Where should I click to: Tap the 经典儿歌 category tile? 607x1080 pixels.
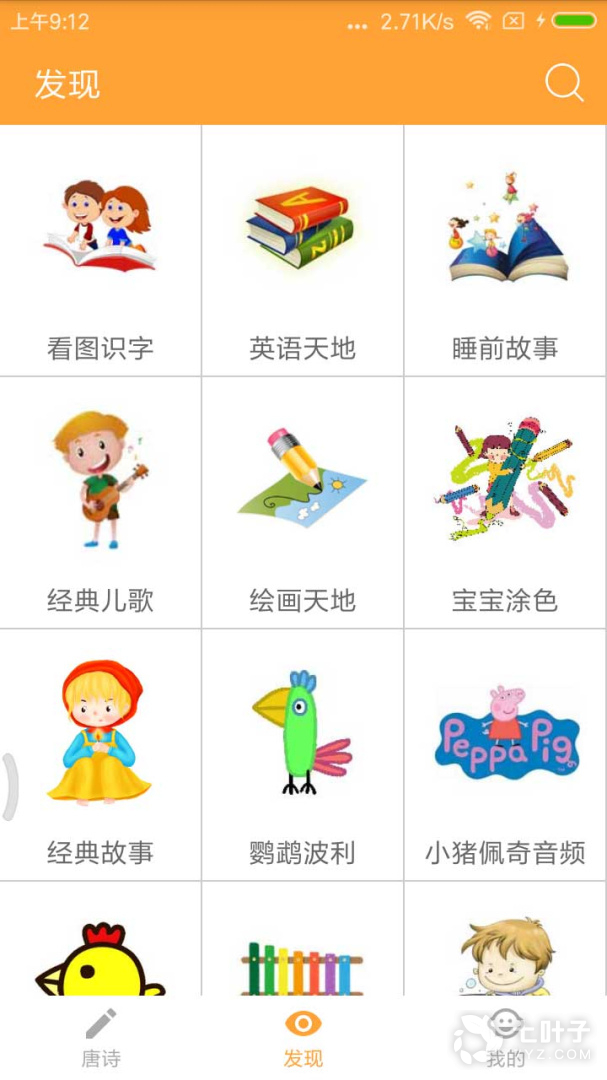click(x=101, y=503)
